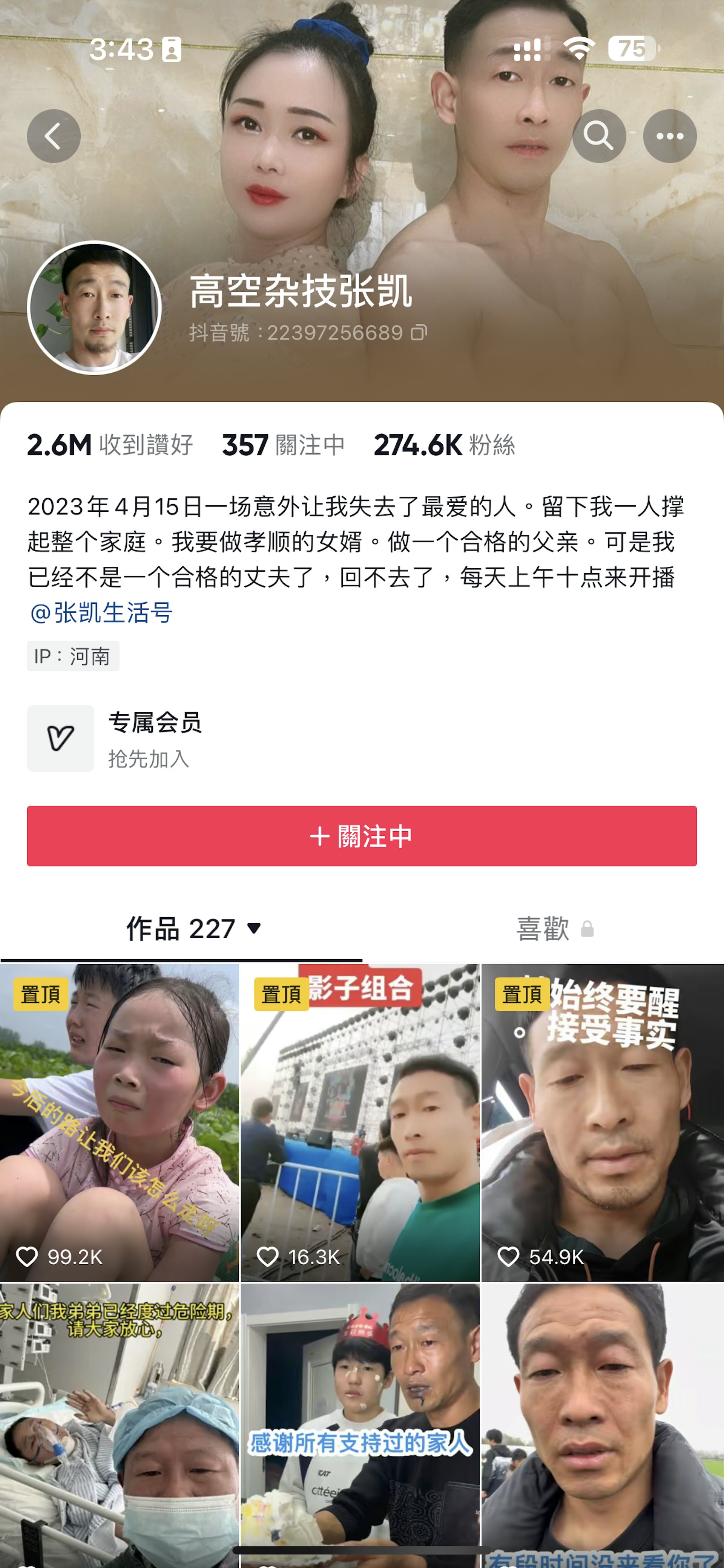Image resolution: width=724 pixels, height=1568 pixels.
Task: Switch to the 喜歡 tab
Action: 543,928
